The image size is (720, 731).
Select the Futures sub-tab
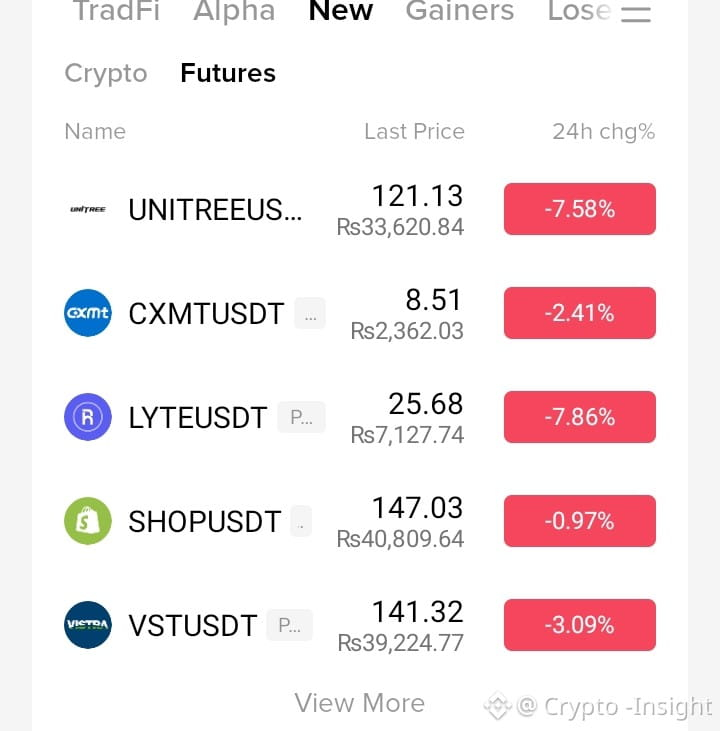[x=228, y=73]
